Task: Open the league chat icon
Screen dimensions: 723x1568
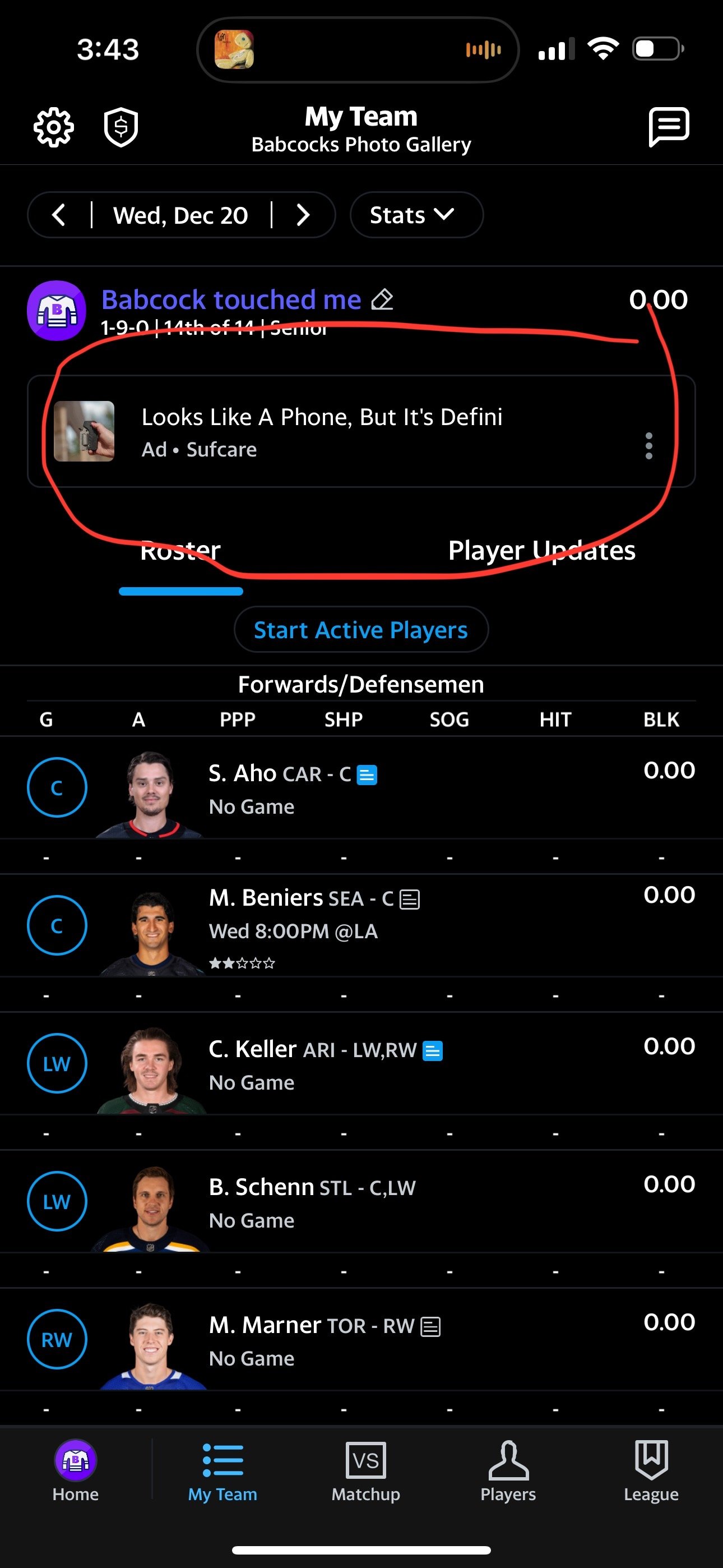Action: point(668,127)
